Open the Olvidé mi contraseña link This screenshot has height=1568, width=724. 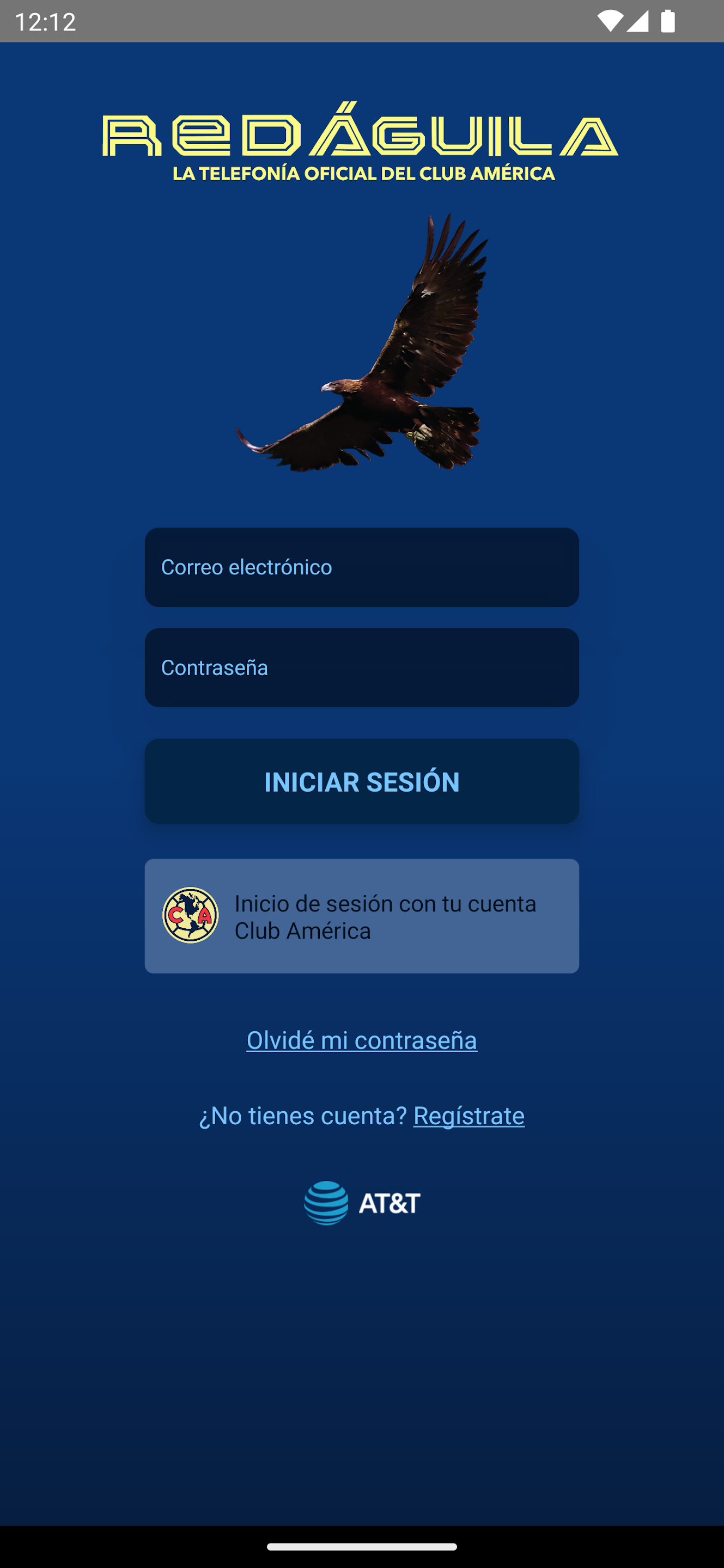[362, 1040]
